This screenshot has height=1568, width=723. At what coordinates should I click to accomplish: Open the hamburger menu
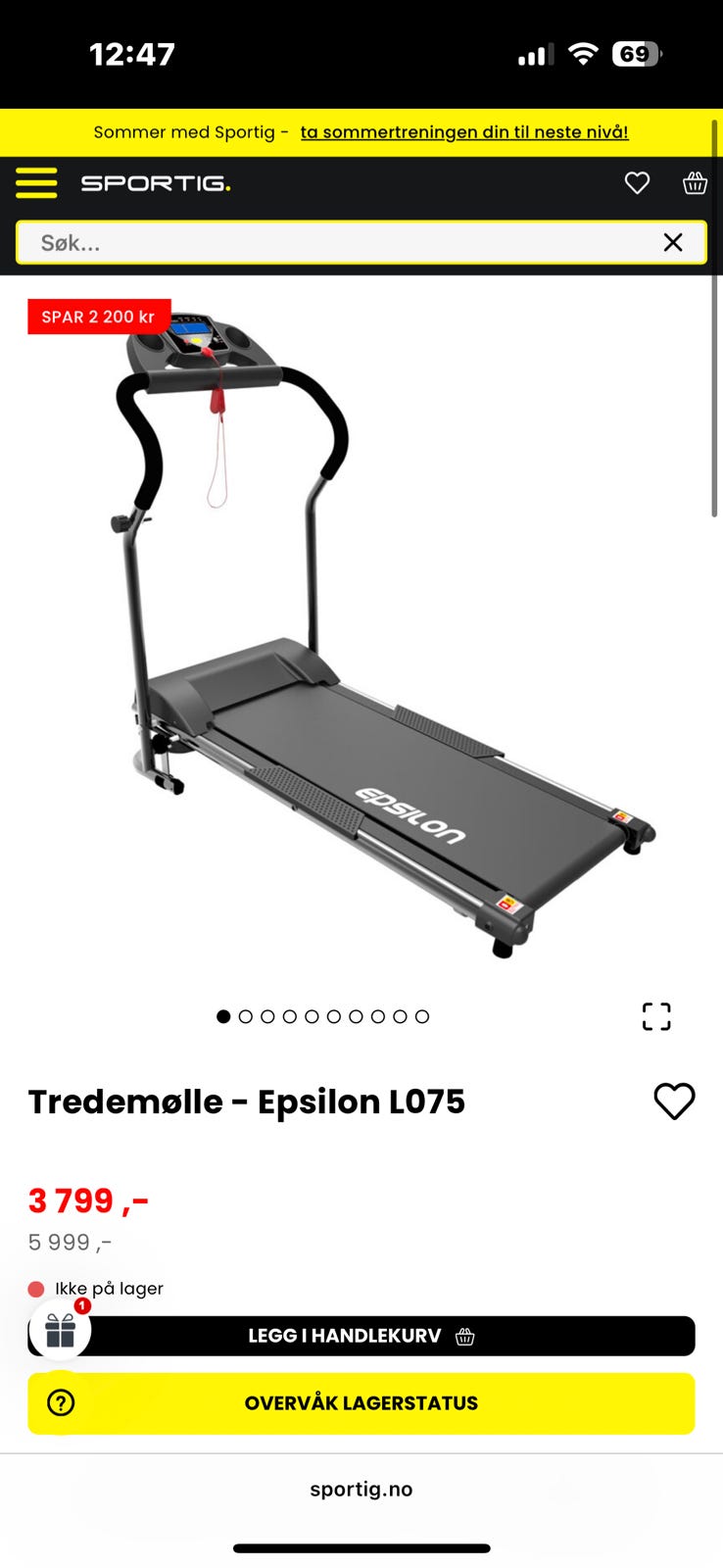[36, 183]
